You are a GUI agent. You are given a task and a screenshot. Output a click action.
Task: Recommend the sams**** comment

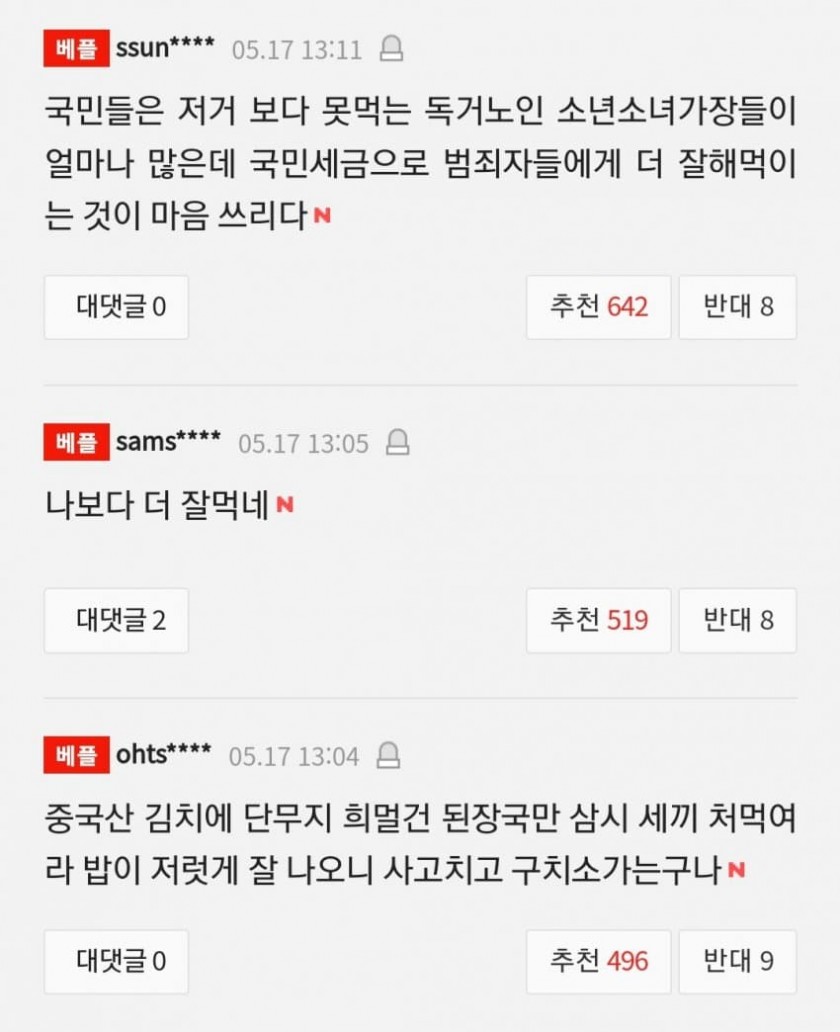coord(598,620)
